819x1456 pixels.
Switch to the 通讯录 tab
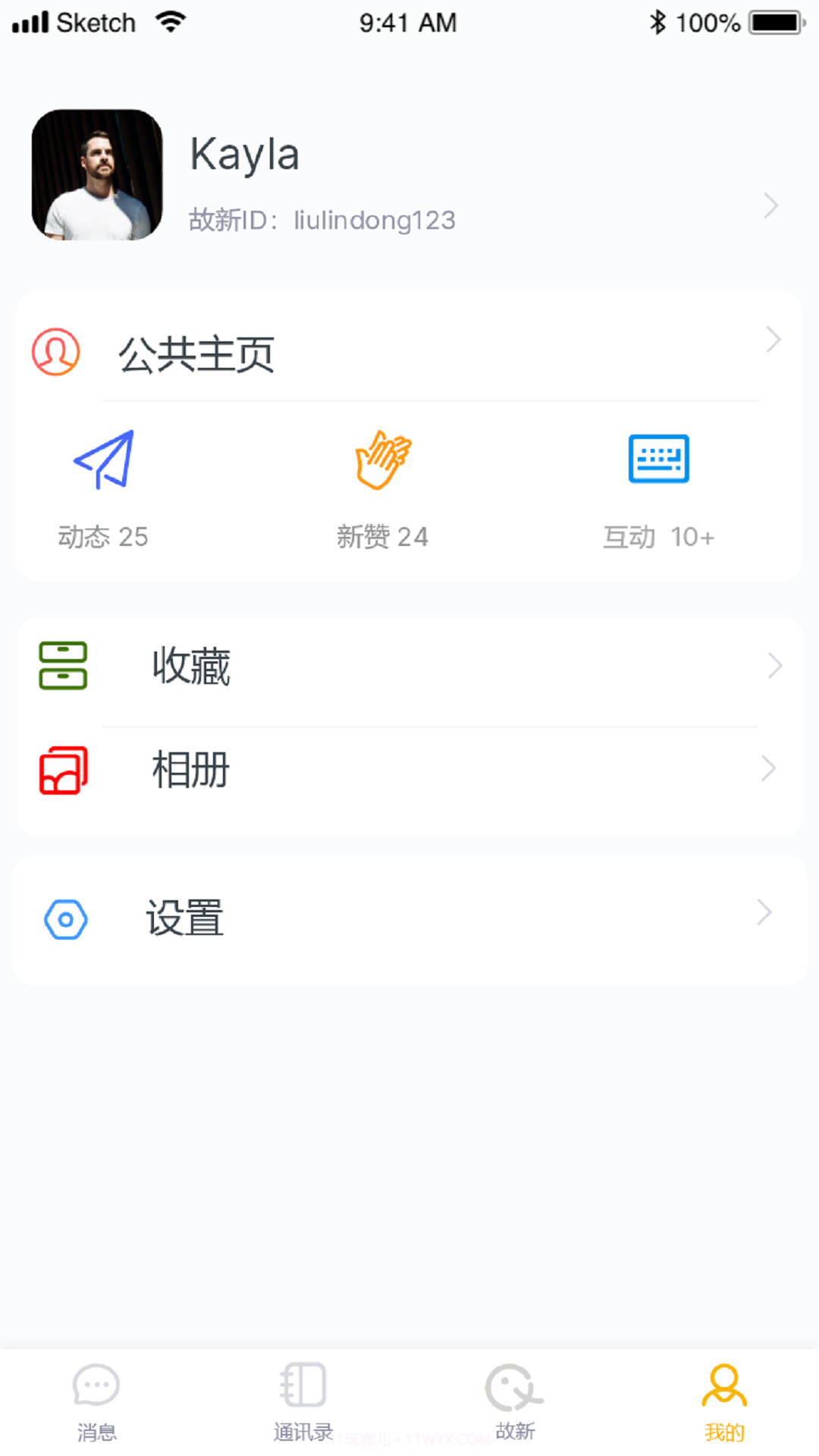[x=303, y=1407]
